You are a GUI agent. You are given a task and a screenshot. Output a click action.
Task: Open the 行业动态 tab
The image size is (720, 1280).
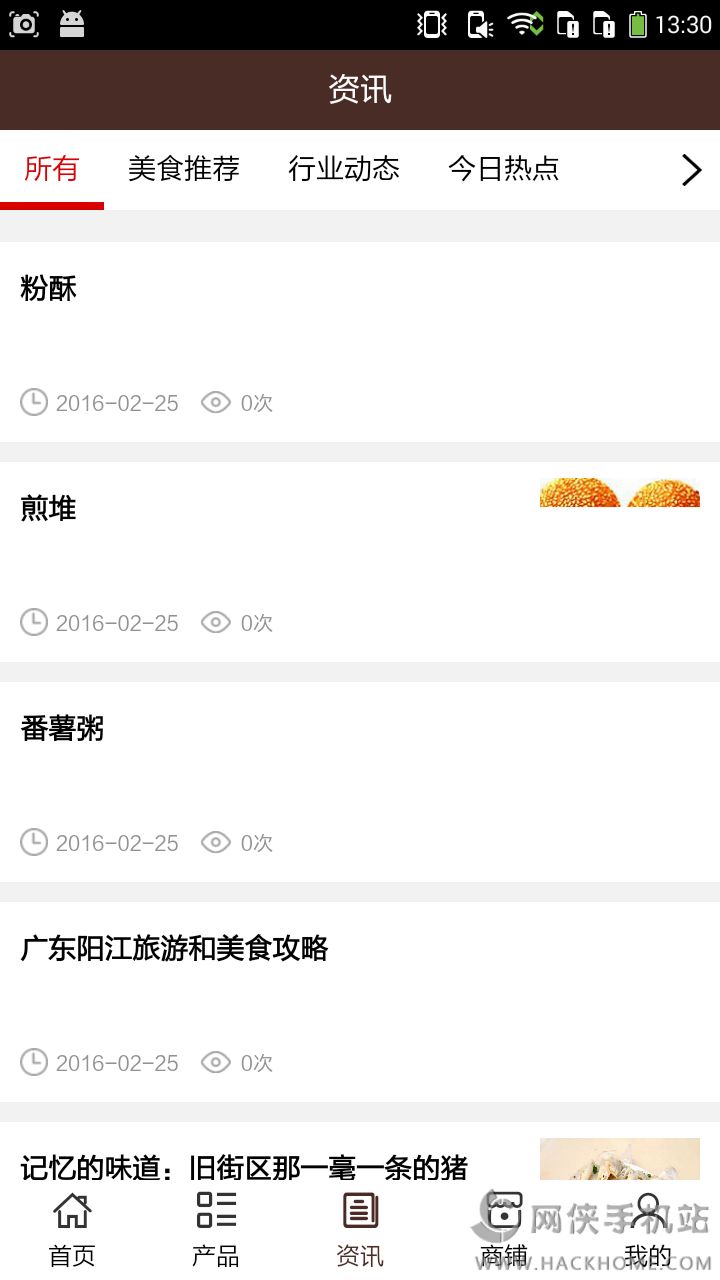coord(344,169)
